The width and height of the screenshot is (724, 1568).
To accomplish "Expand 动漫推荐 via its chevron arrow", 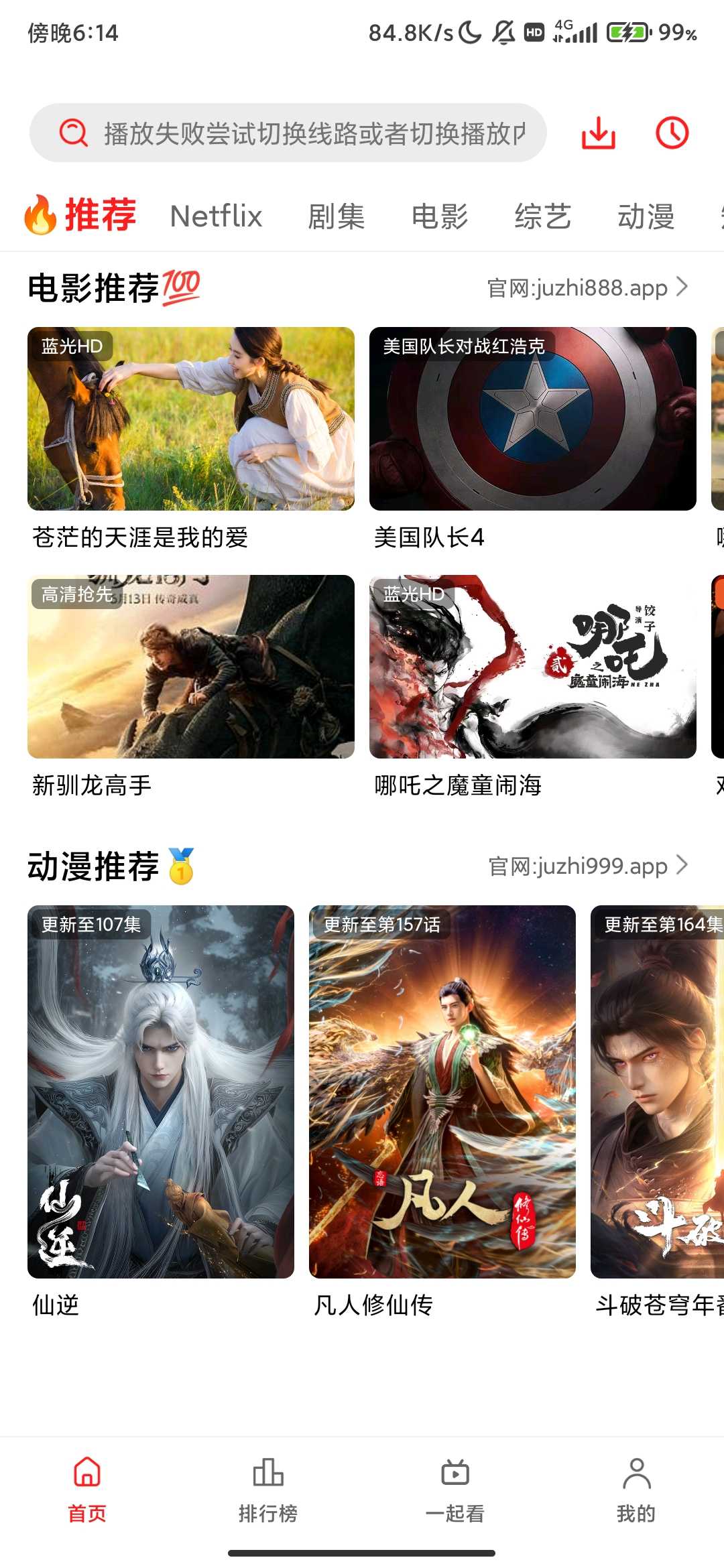I will click(x=683, y=865).
